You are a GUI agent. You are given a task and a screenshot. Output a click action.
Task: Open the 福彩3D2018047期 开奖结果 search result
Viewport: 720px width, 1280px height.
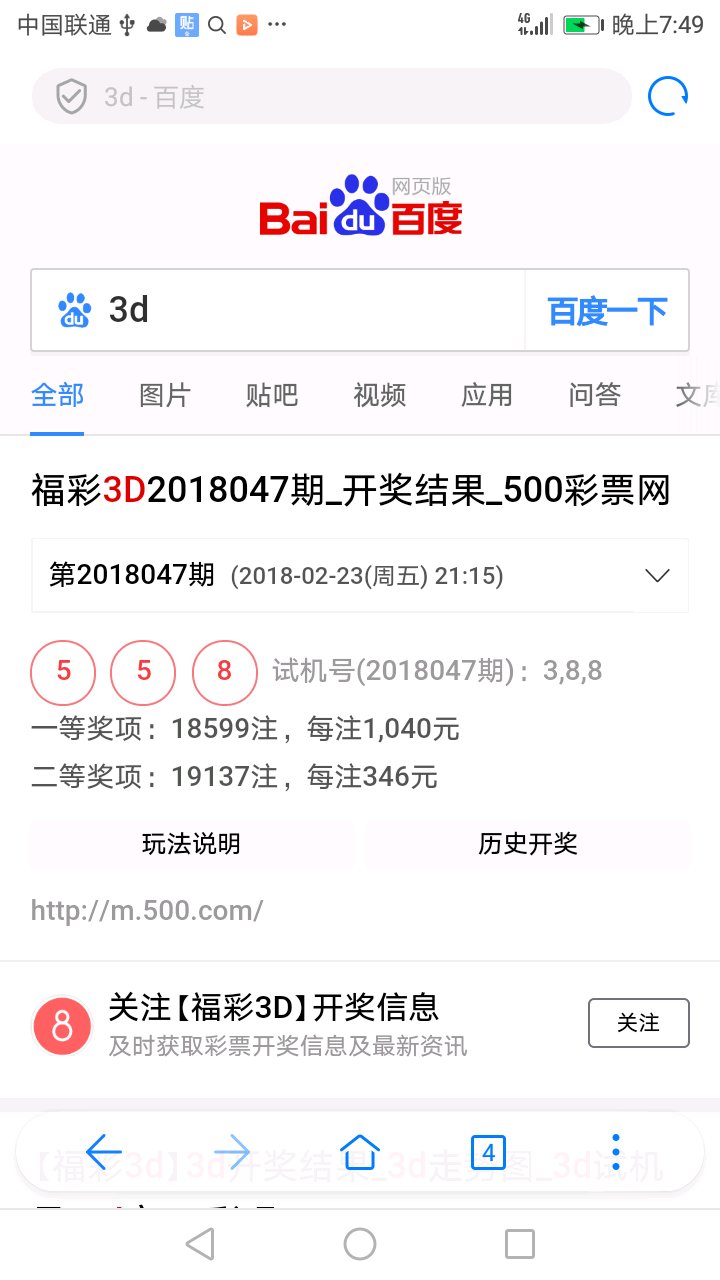pyautogui.click(x=350, y=491)
